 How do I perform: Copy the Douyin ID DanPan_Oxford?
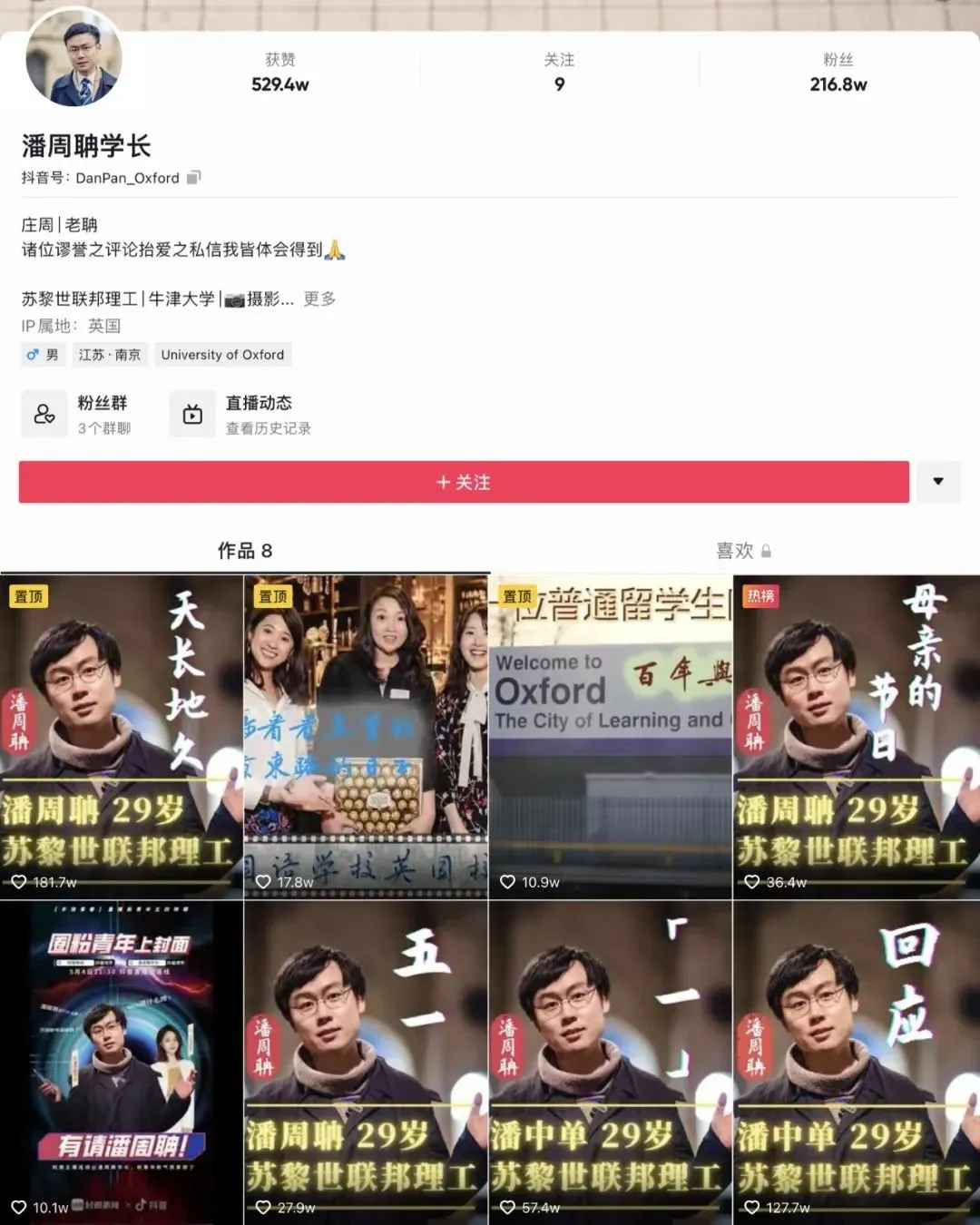(x=193, y=178)
